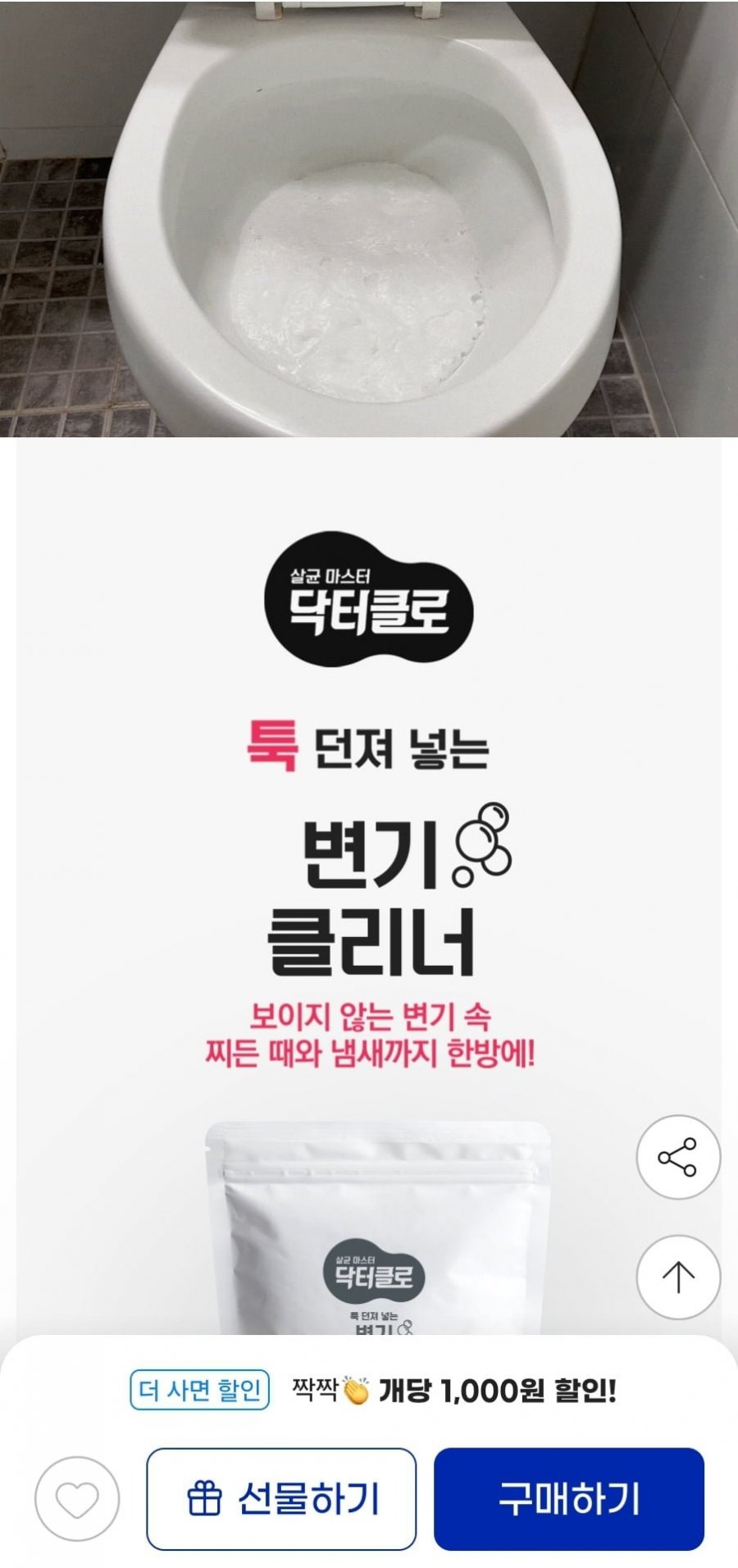The image size is (738, 1568).
Task: Jump back to the top of the page
Action: (678, 1277)
